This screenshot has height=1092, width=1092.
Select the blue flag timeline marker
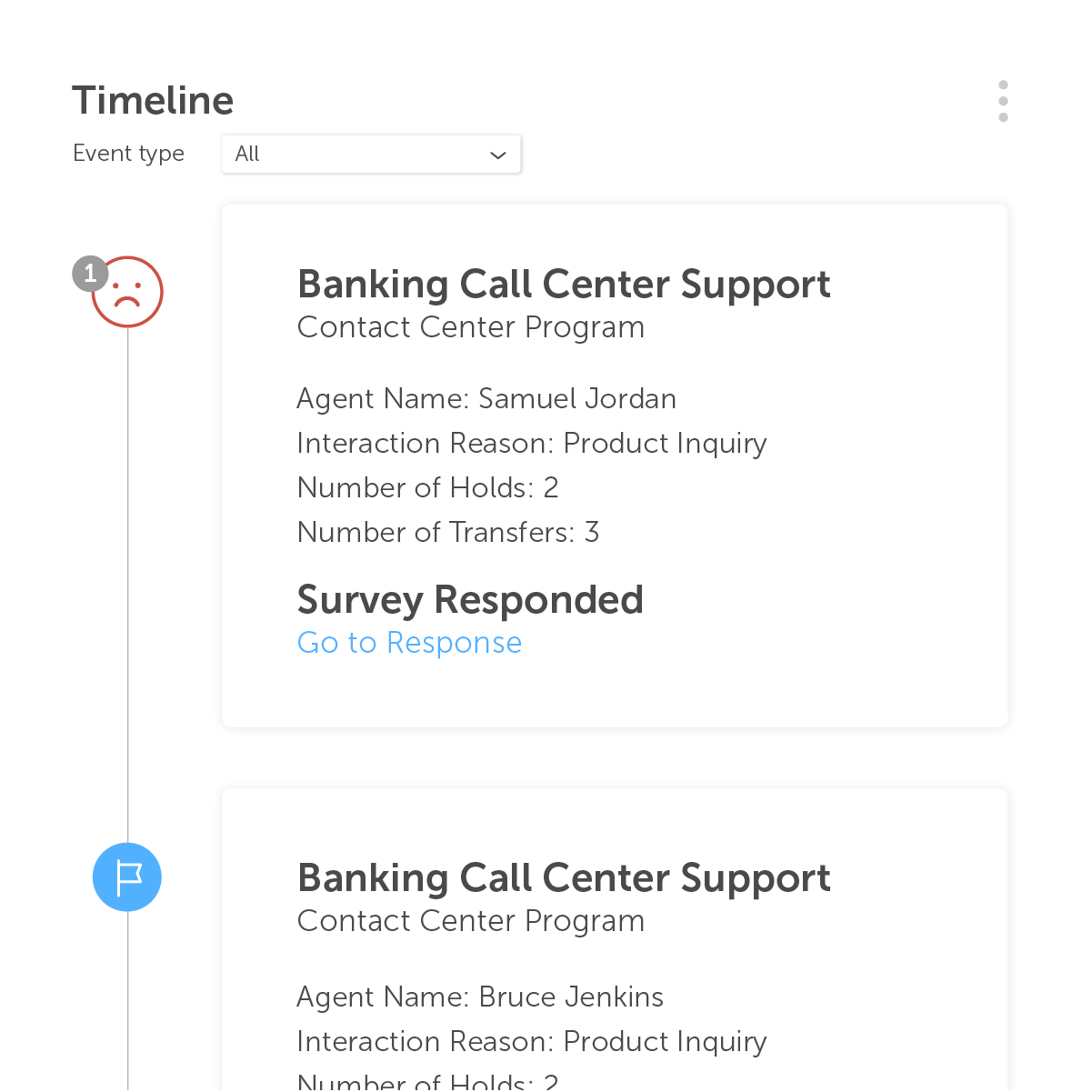pyautogui.click(x=127, y=877)
